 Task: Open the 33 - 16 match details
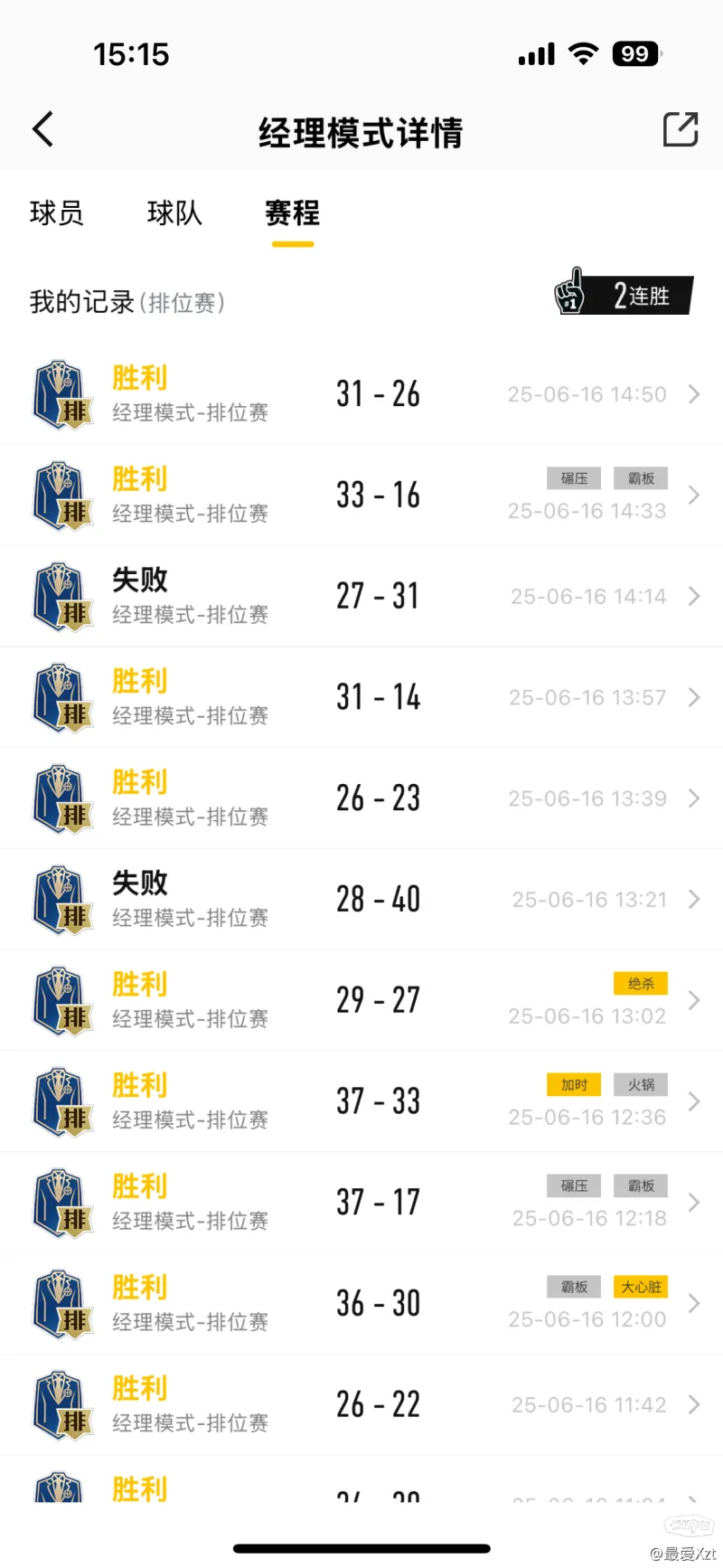point(361,496)
